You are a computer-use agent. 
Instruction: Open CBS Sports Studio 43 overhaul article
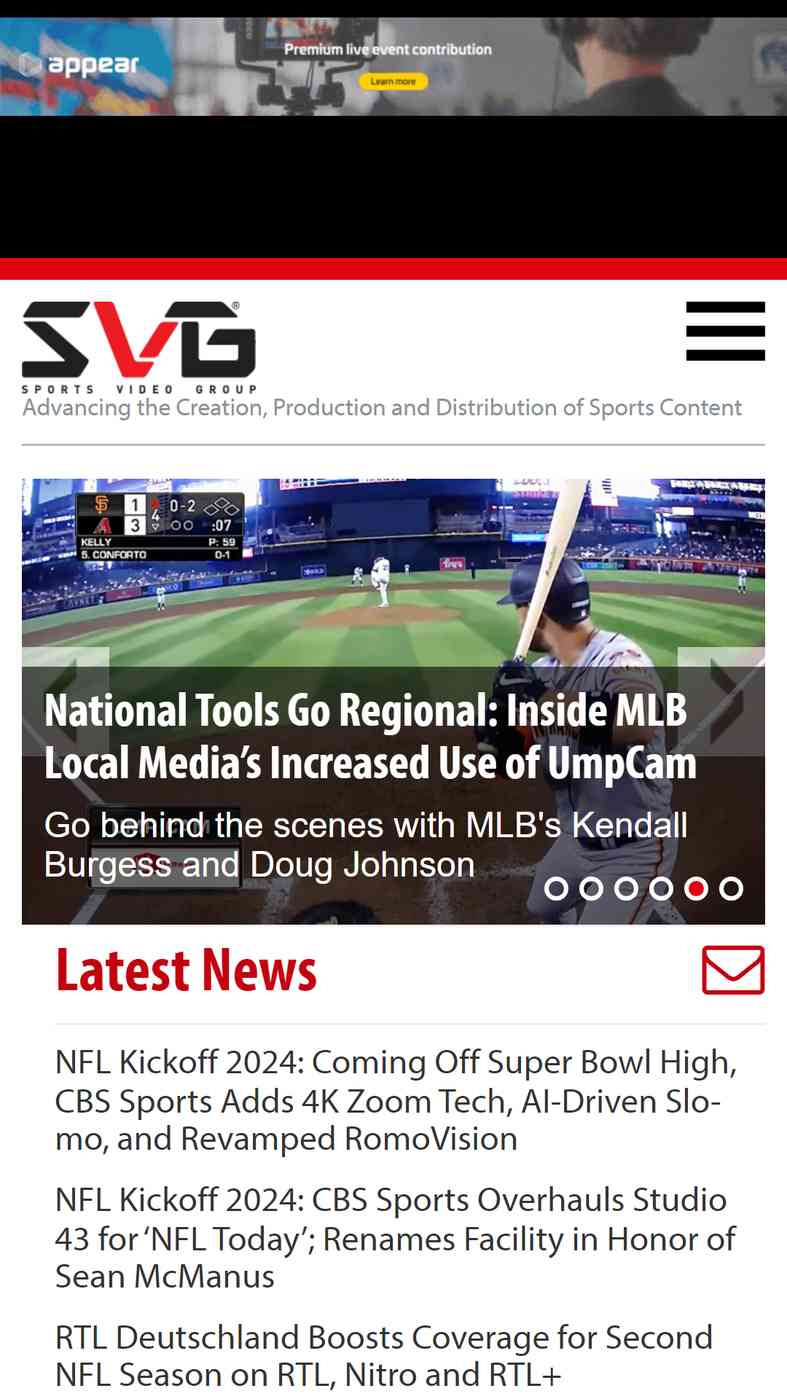pos(396,1238)
